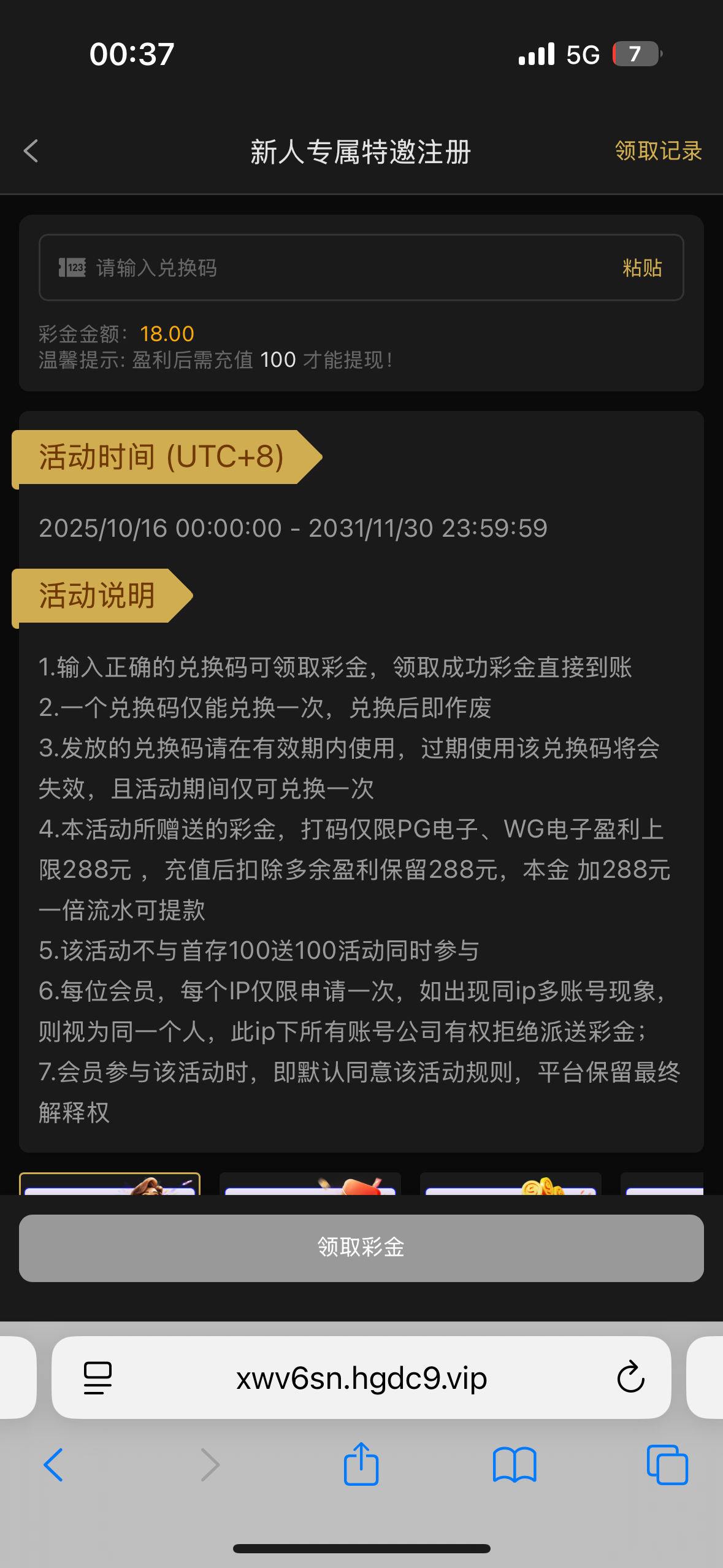Navigate back with Safari's back arrow
Screen dimensions: 723x1568
pyautogui.click(x=53, y=1465)
